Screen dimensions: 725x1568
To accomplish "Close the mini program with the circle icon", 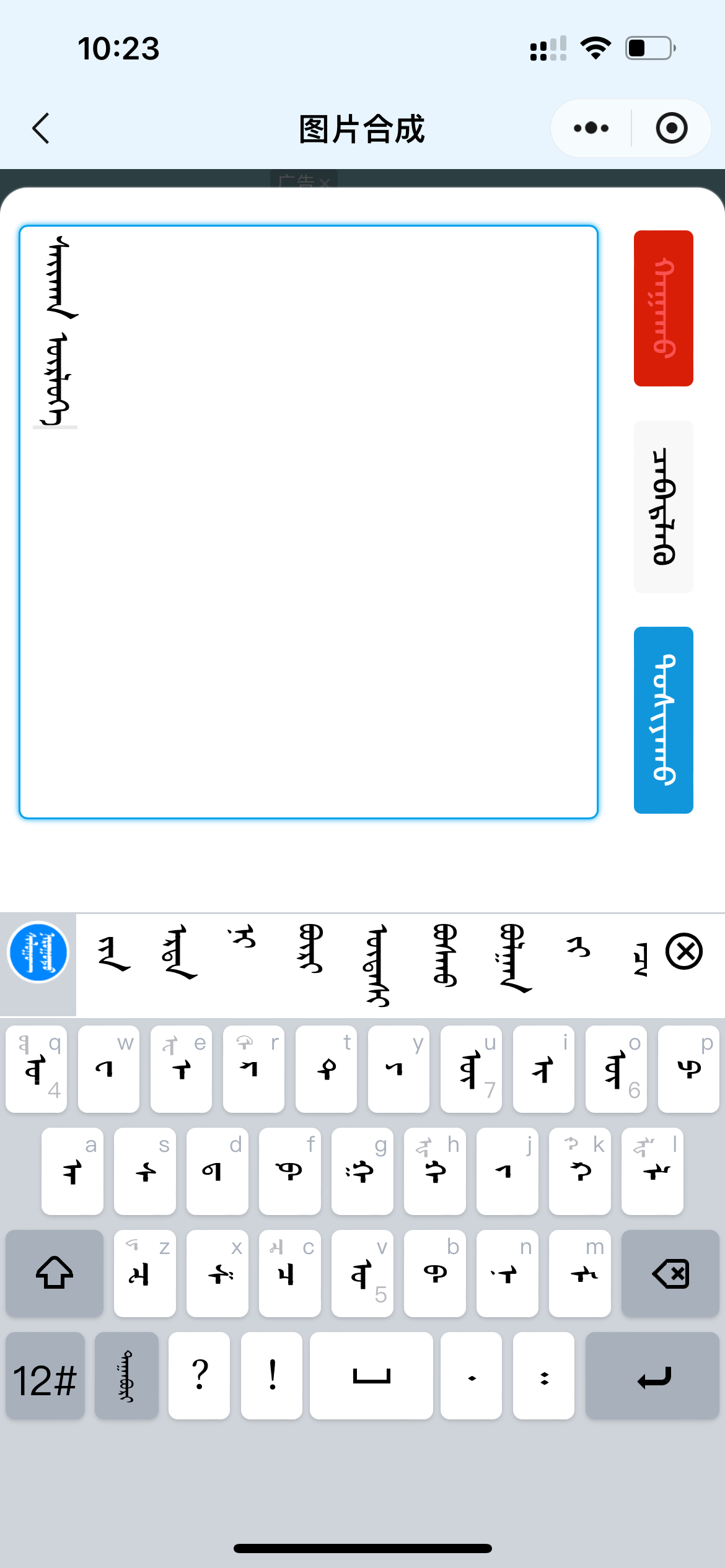I will point(672,128).
